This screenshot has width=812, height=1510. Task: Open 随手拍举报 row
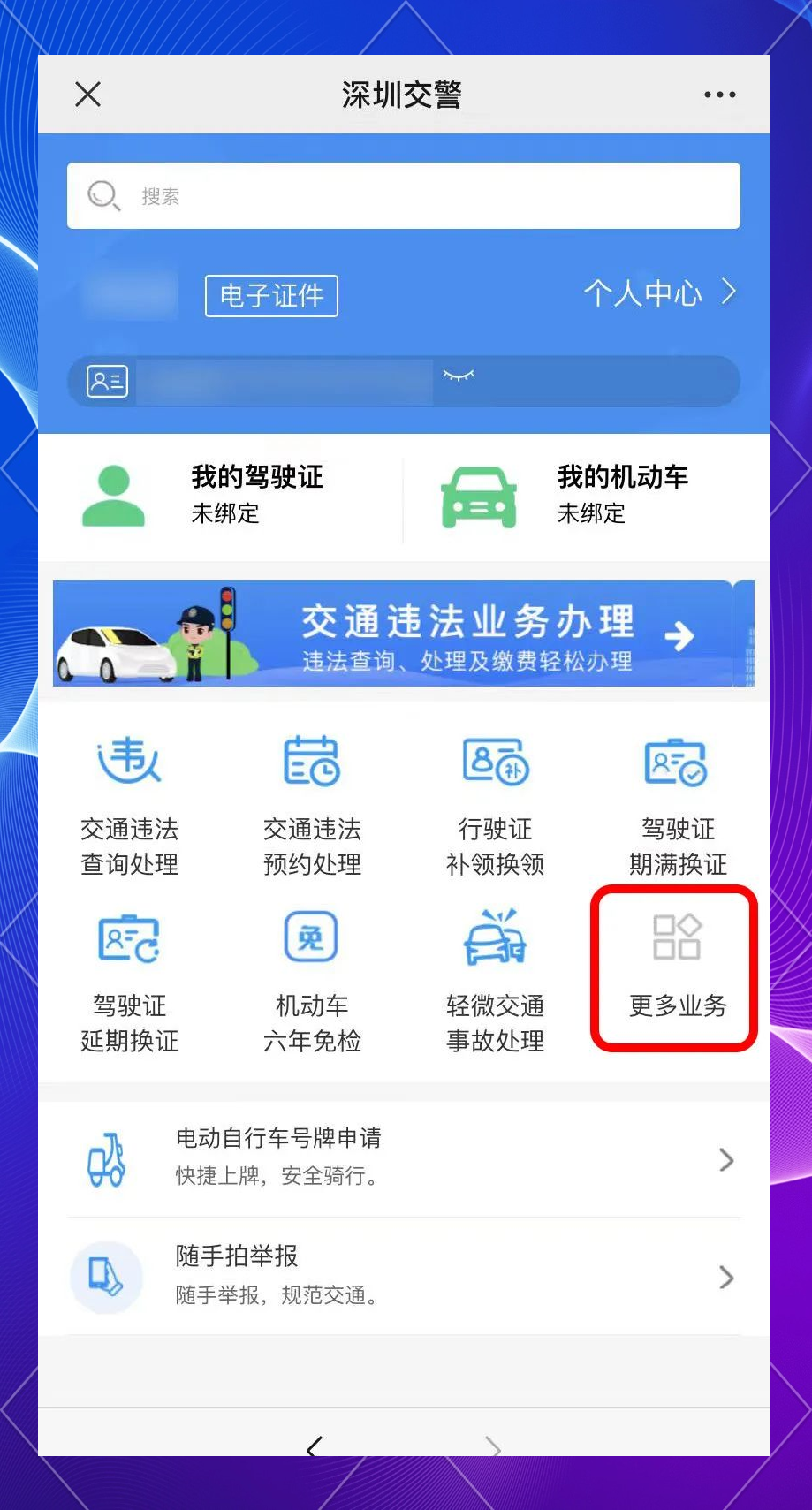coord(403,1276)
